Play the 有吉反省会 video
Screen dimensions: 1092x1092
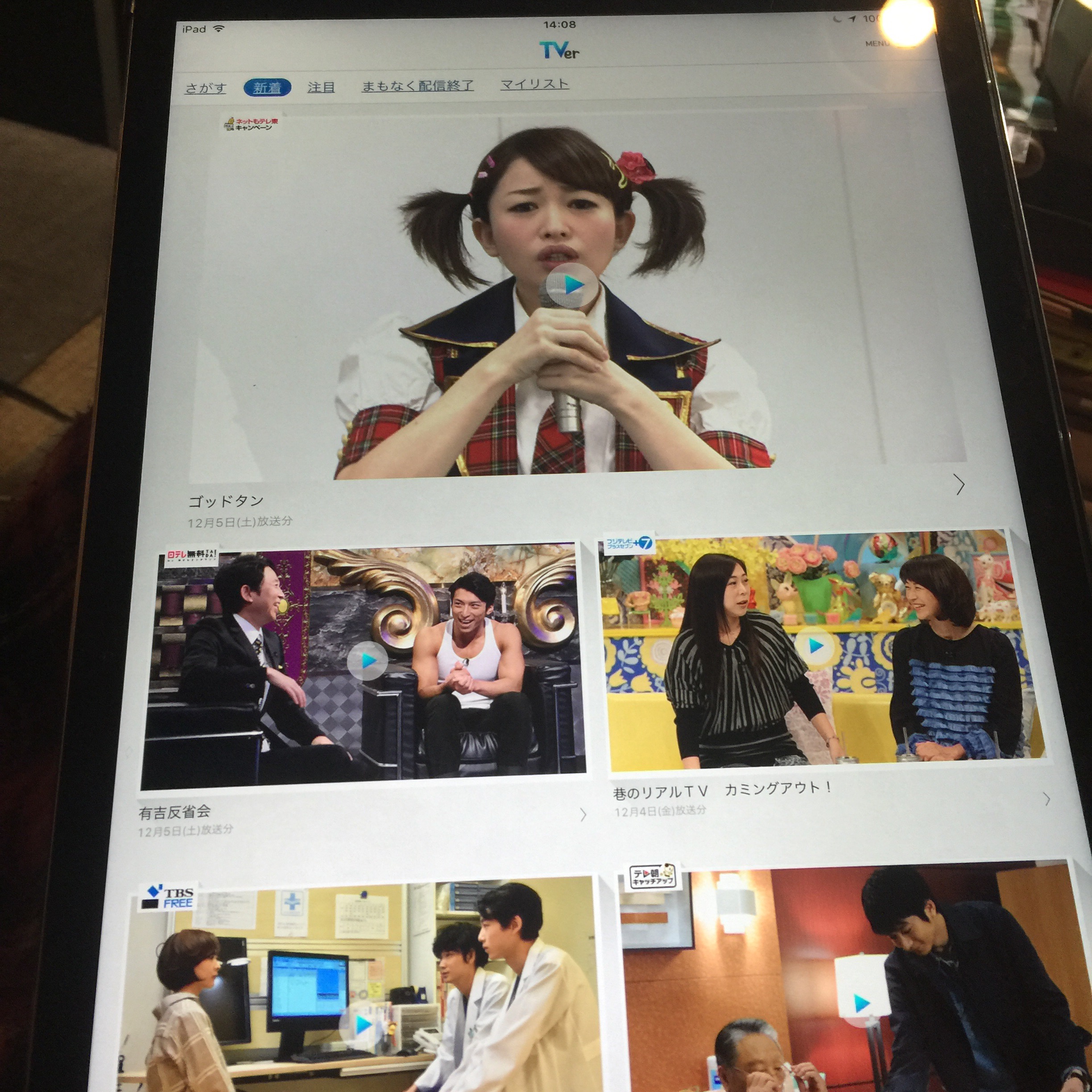pos(368,660)
